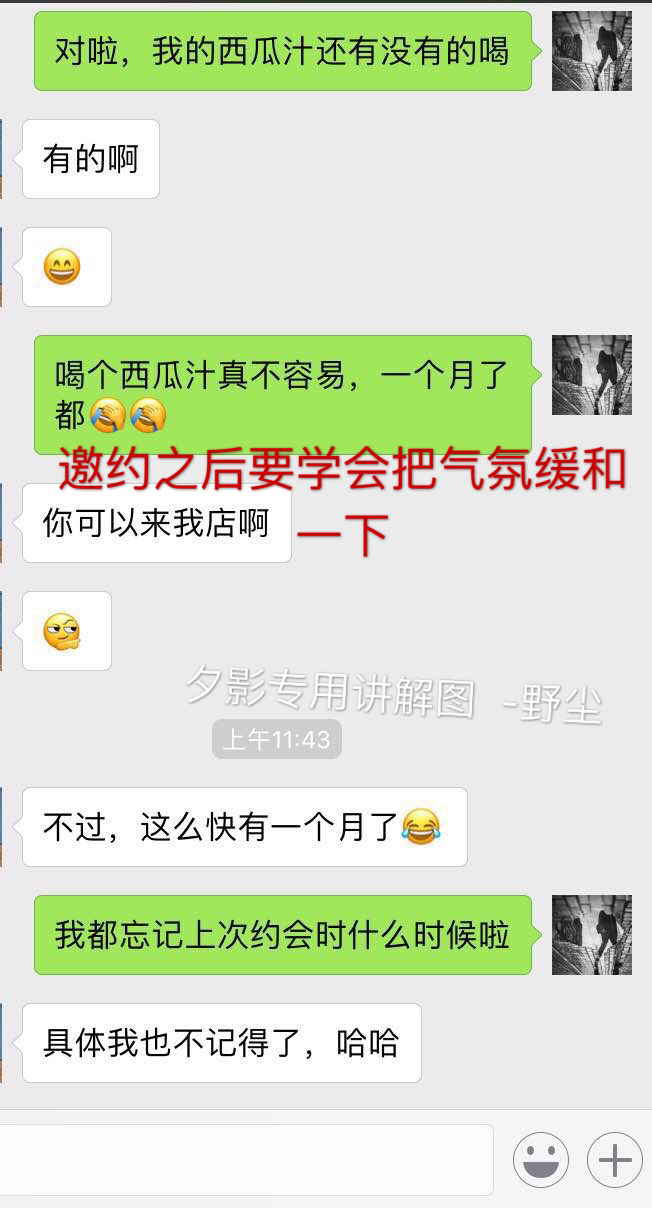Tap the avatar beside 我都忘记上次约会 message
The image size is (652, 1208).
592,935
